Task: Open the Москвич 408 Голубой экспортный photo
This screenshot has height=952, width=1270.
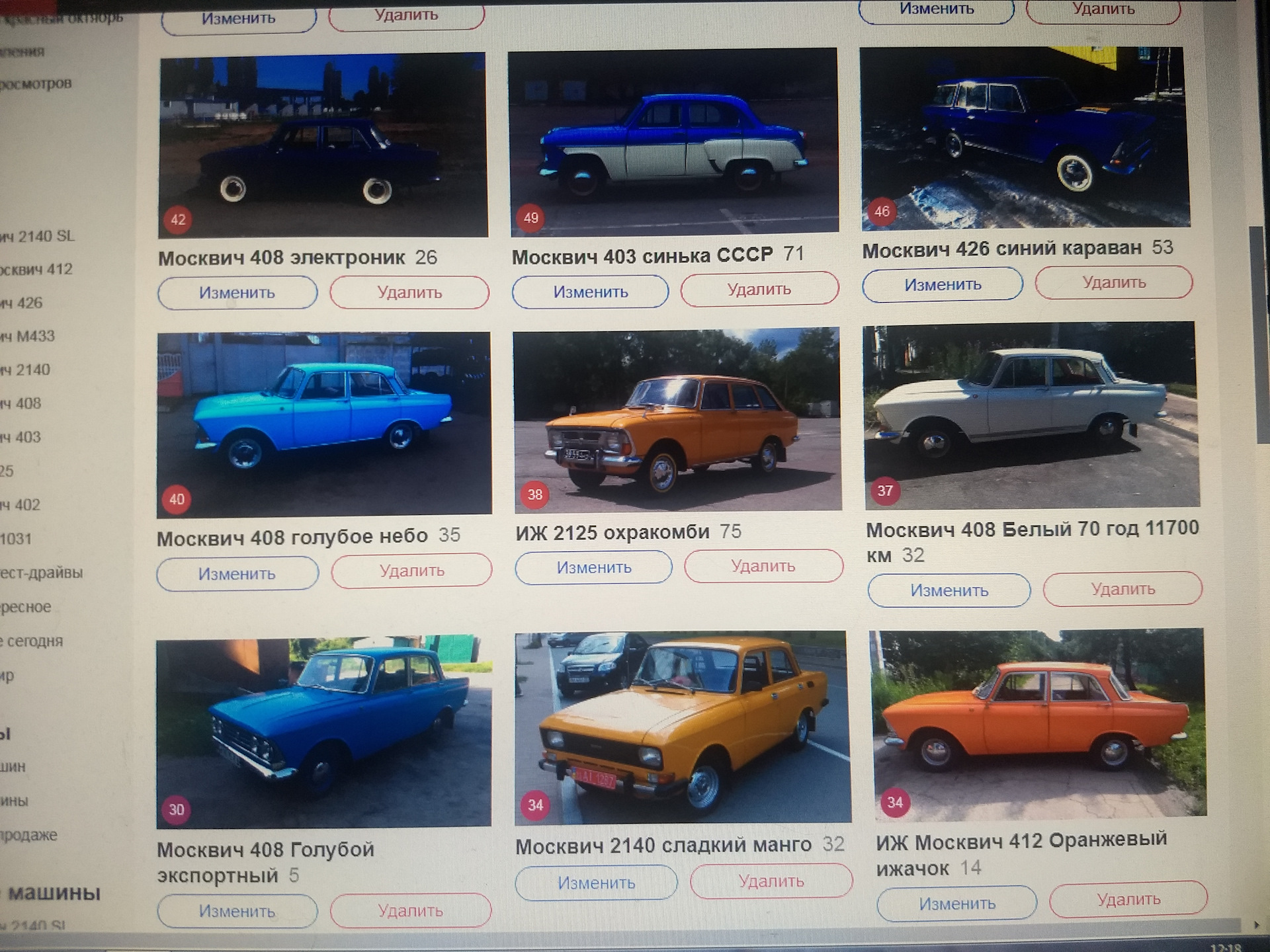Action: [324, 733]
